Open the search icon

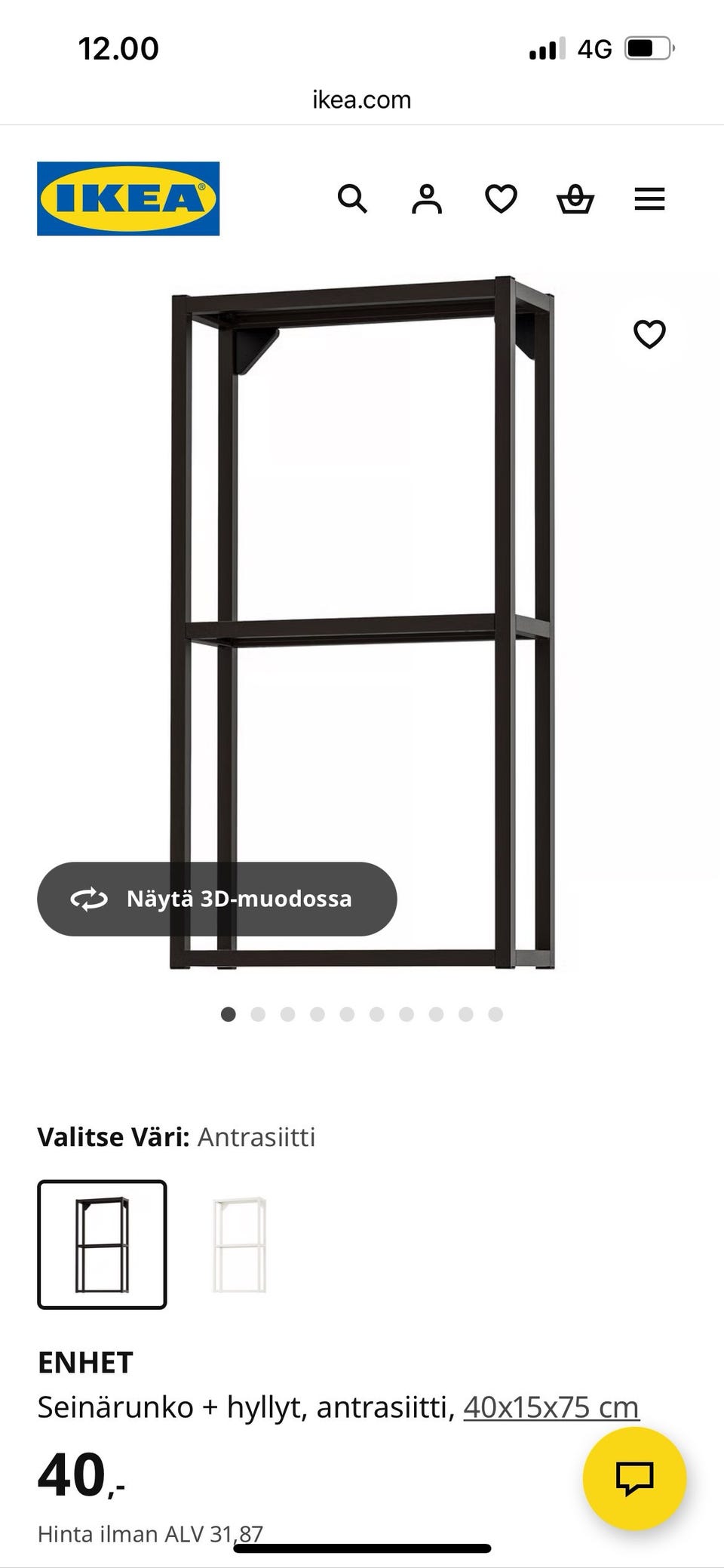point(353,199)
